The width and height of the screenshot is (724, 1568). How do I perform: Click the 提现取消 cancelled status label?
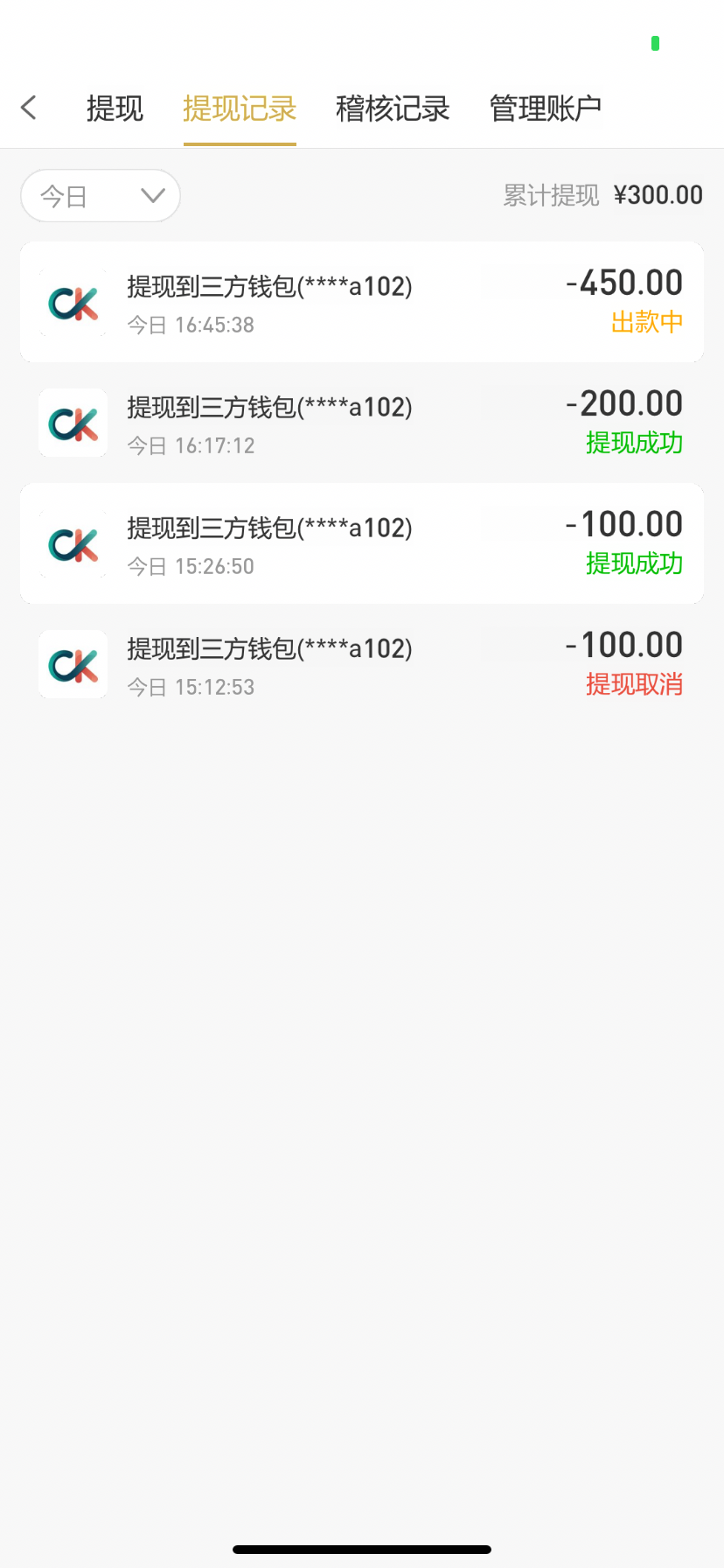pos(635,685)
